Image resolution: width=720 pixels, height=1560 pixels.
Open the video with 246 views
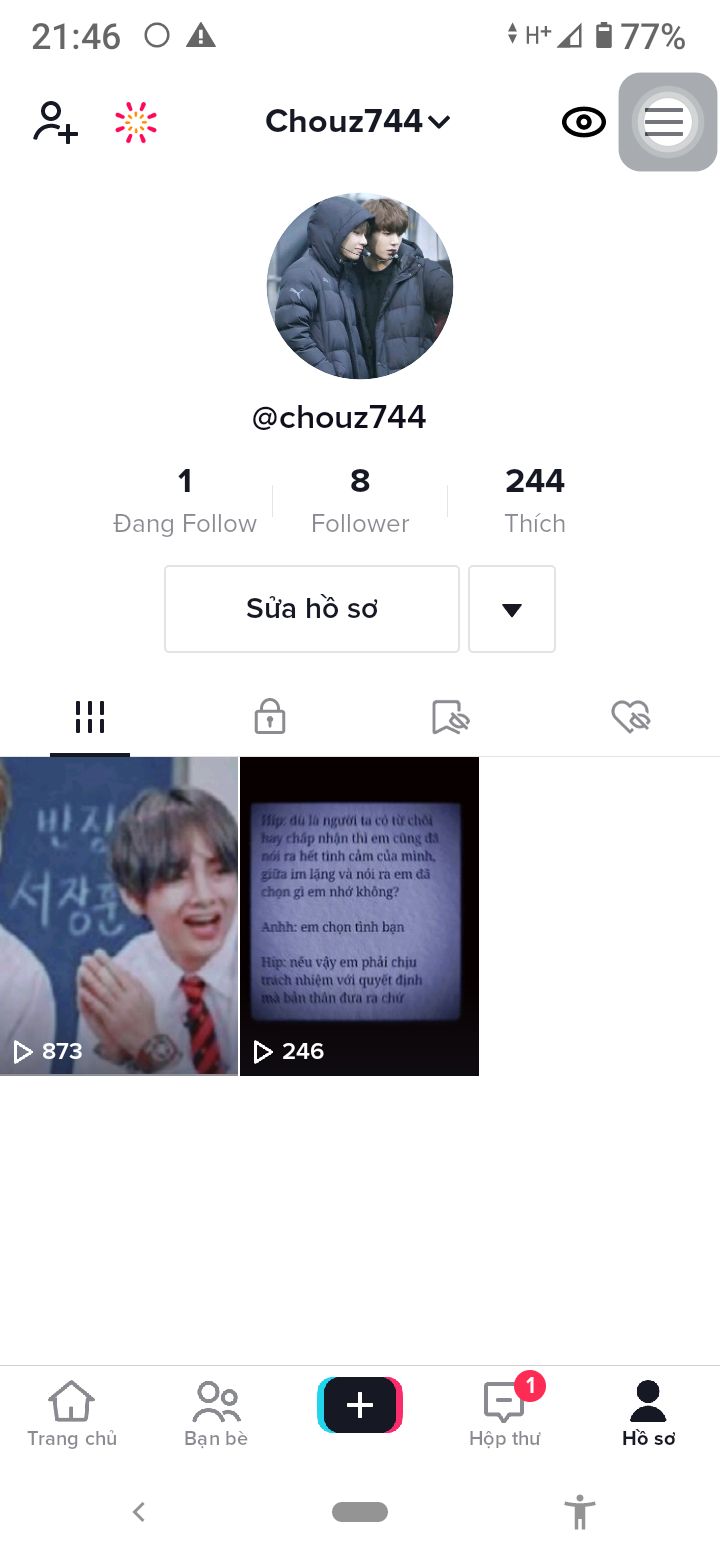coord(359,915)
